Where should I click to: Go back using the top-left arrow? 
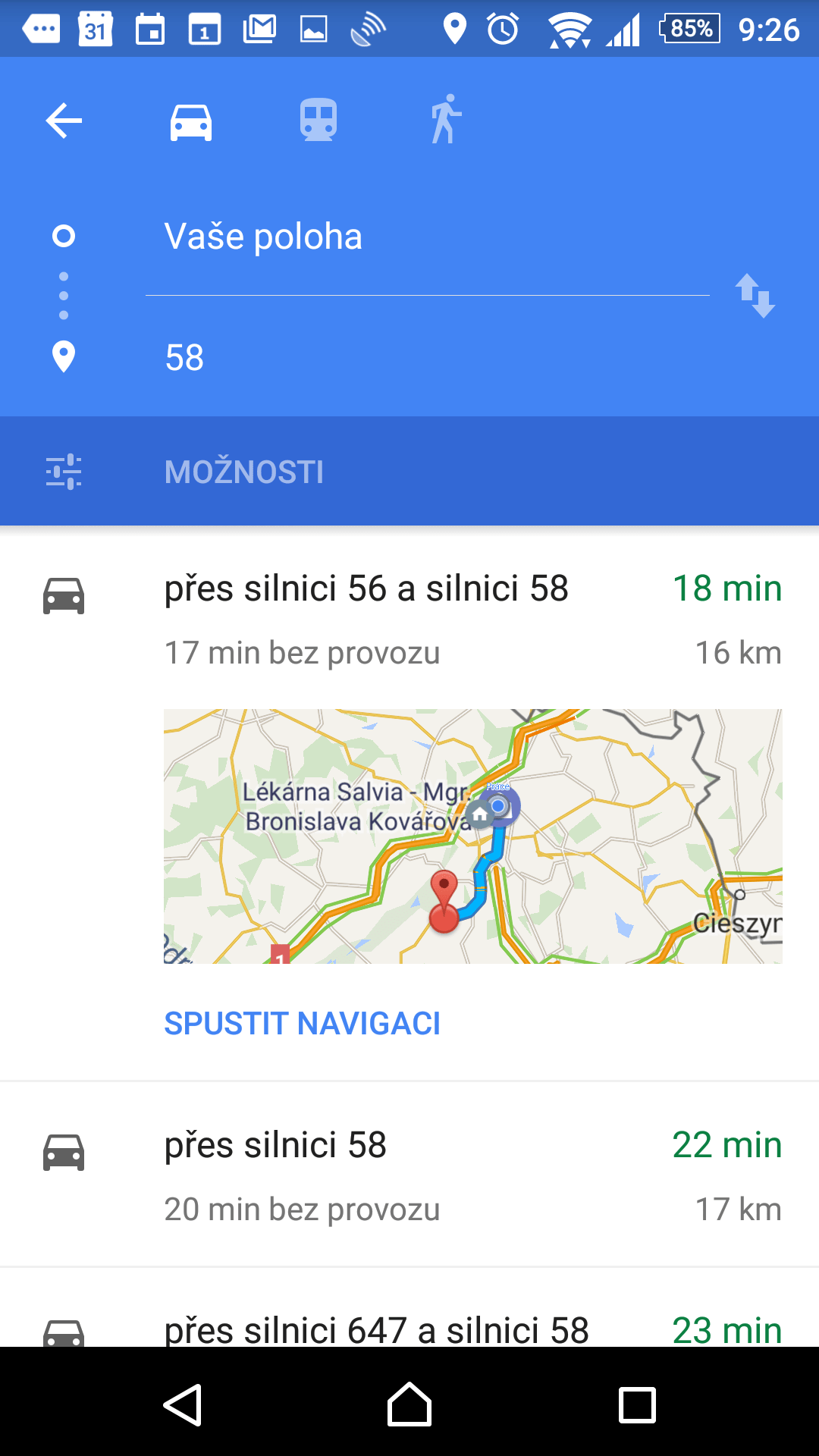(x=64, y=121)
